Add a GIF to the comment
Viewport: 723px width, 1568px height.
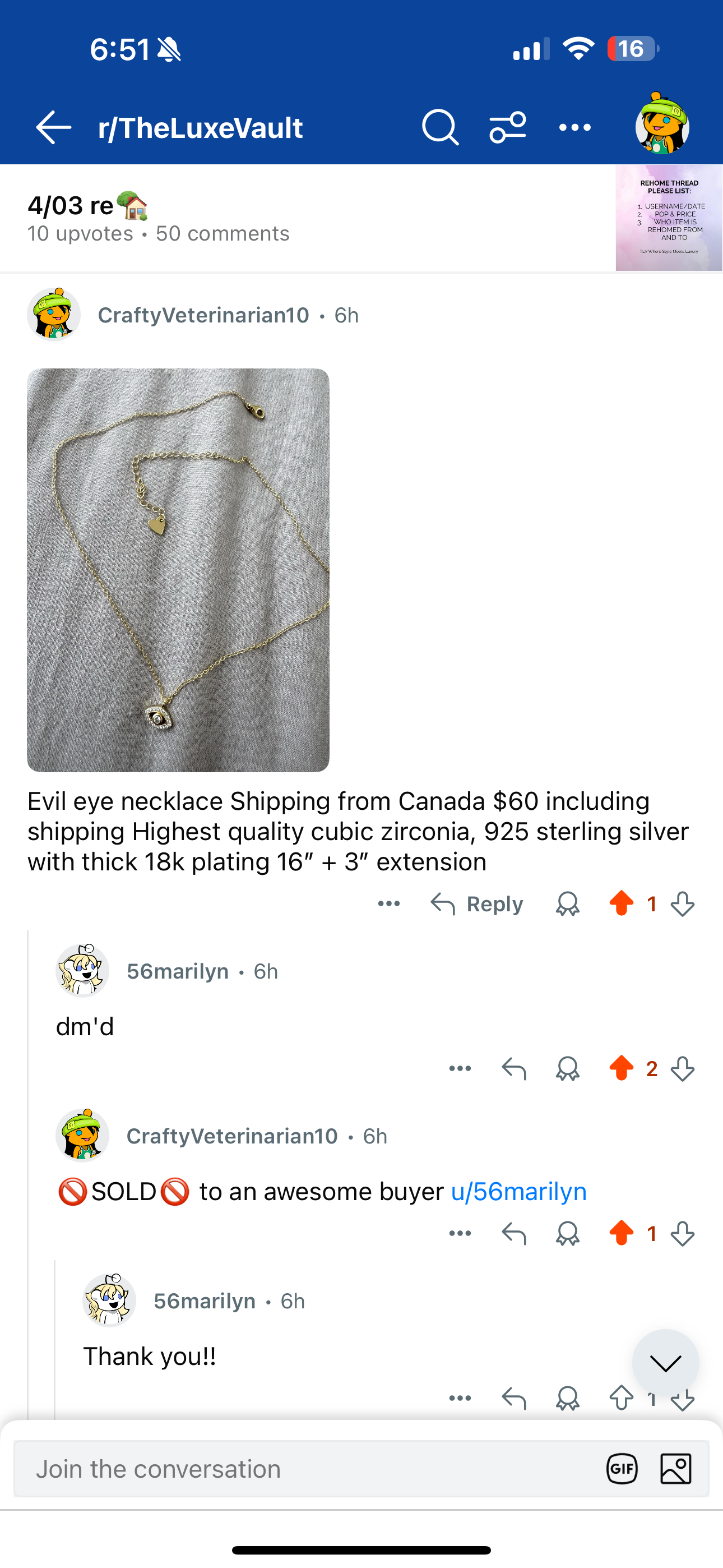point(622,1469)
